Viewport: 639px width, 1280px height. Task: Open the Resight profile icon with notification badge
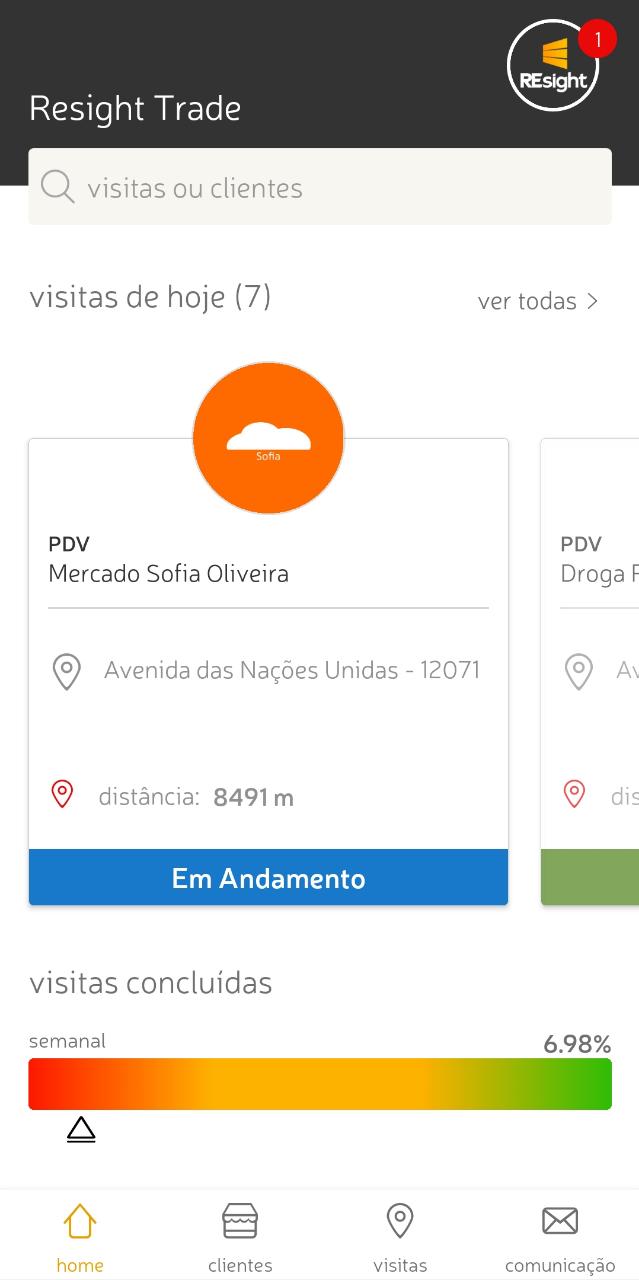point(553,67)
